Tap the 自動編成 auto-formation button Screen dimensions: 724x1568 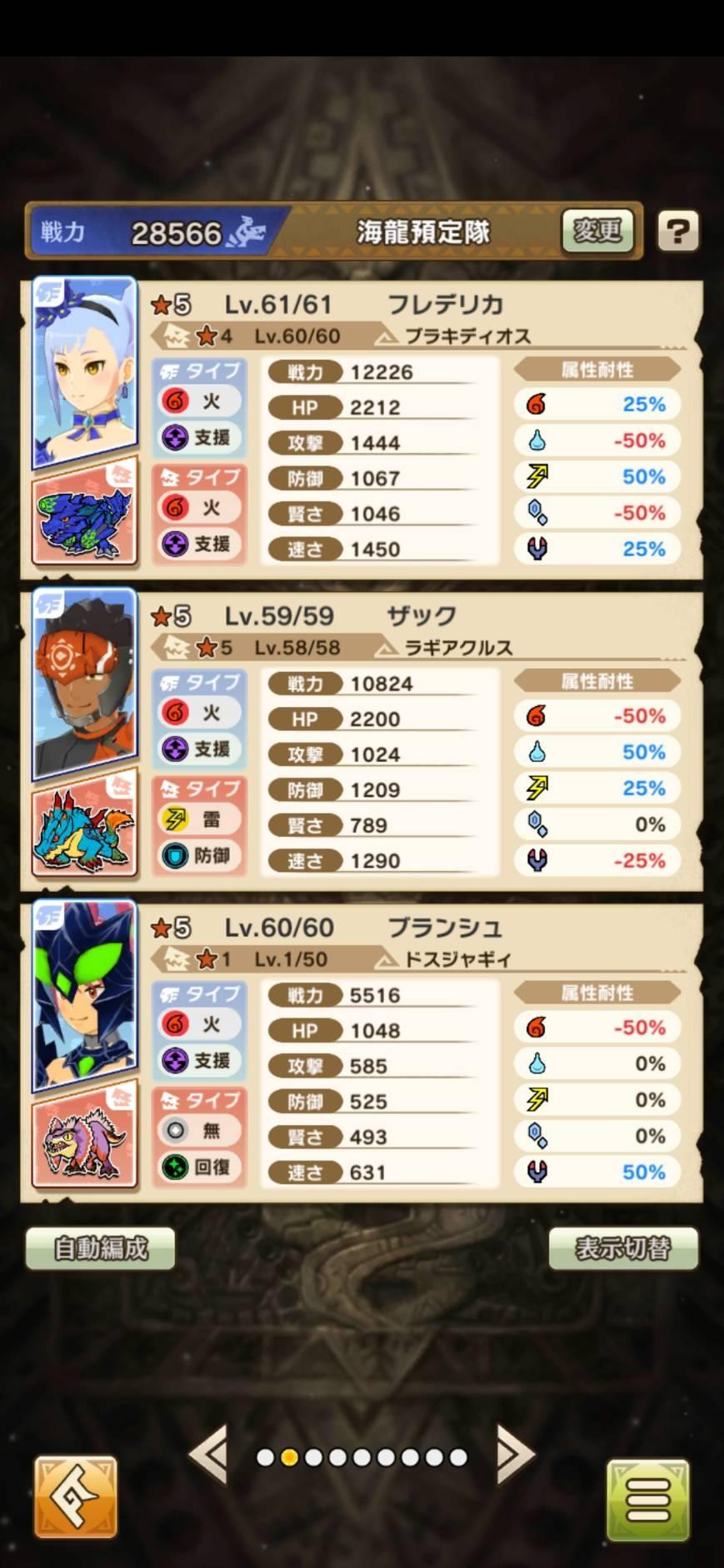[x=101, y=1248]
